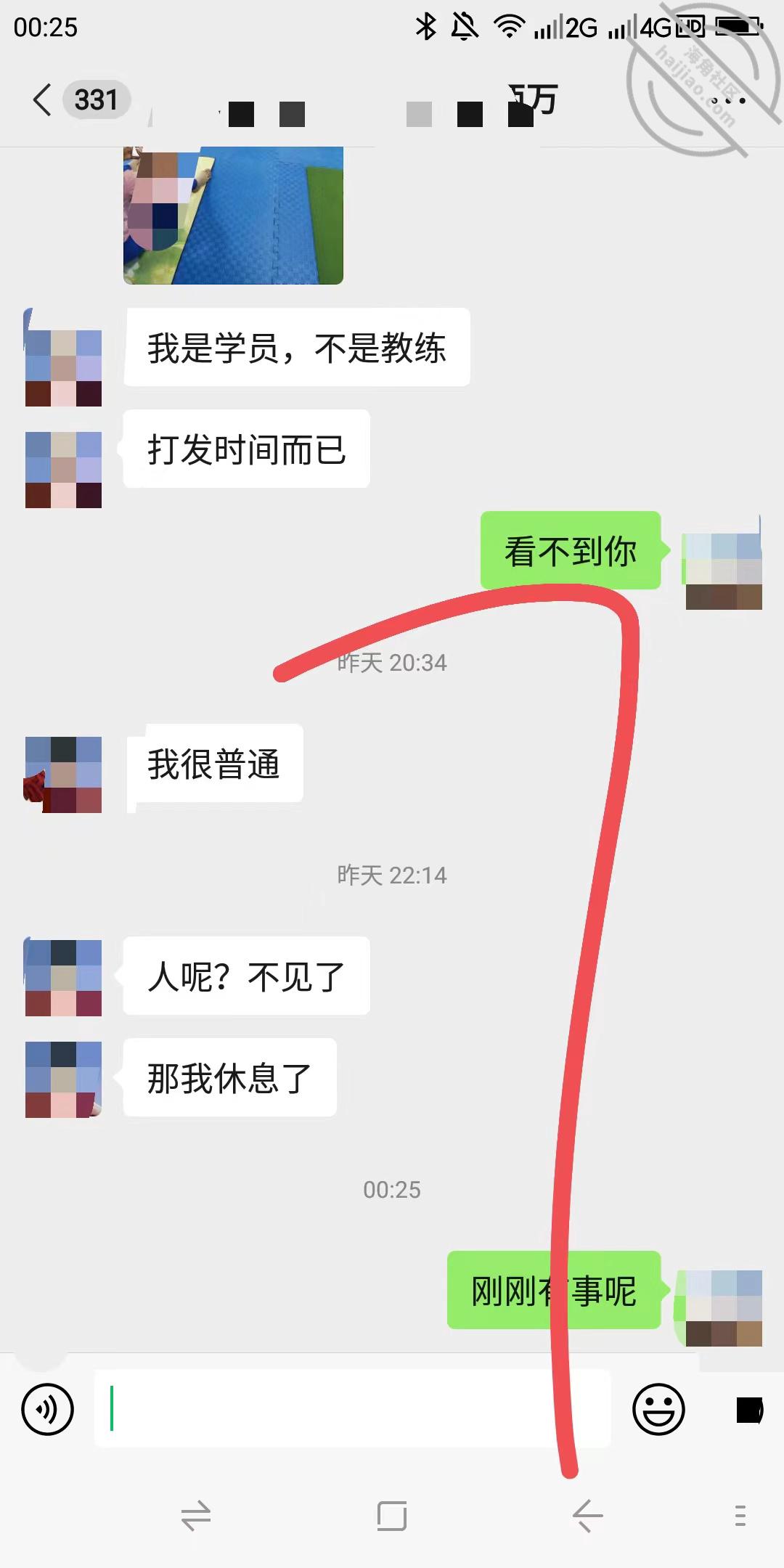Image resolution: width=784 pixels, height=1568 pixels.
Task: Tap own avatar beside 看不到你
Action: pyautogui.click(x=723, y=571)
